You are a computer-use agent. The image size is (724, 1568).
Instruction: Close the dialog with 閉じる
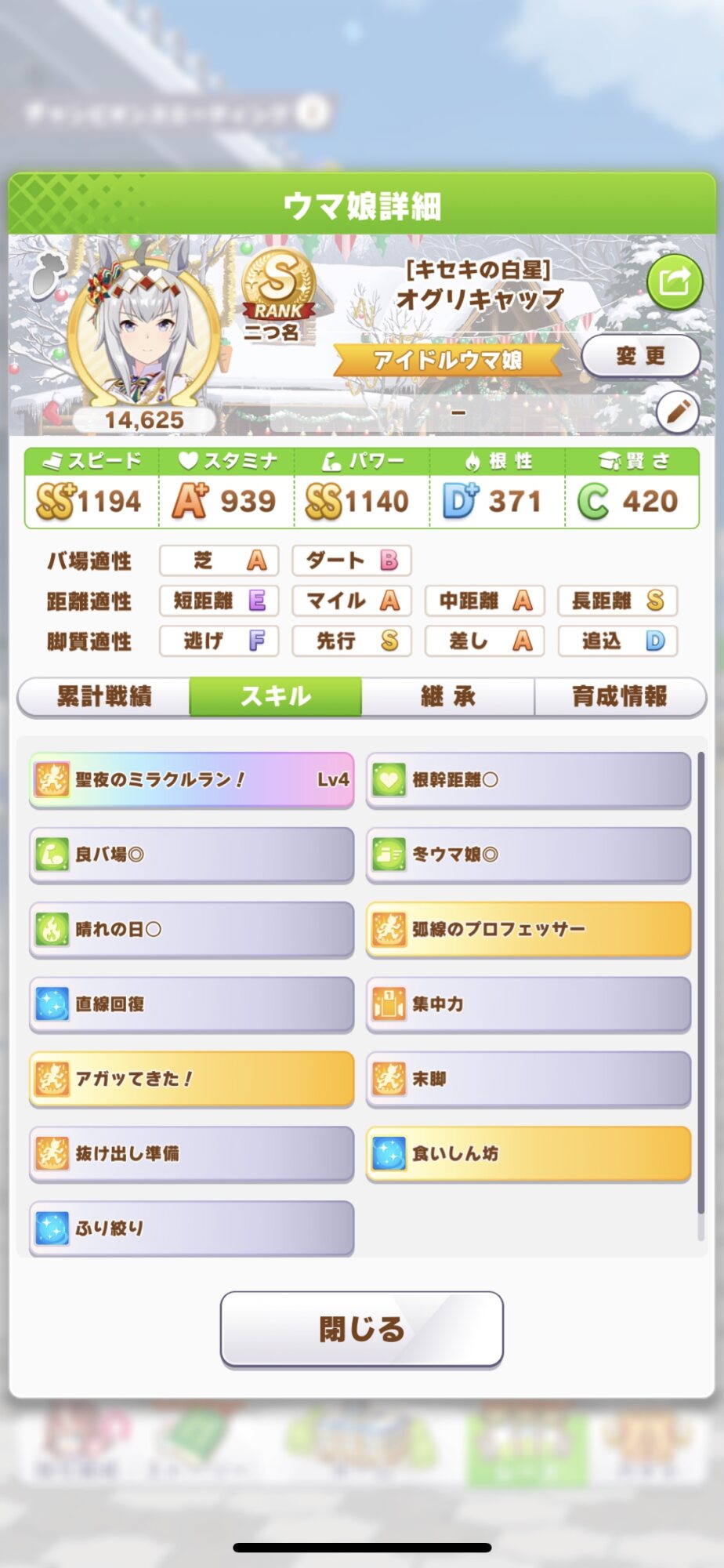tap(361, 1329)
